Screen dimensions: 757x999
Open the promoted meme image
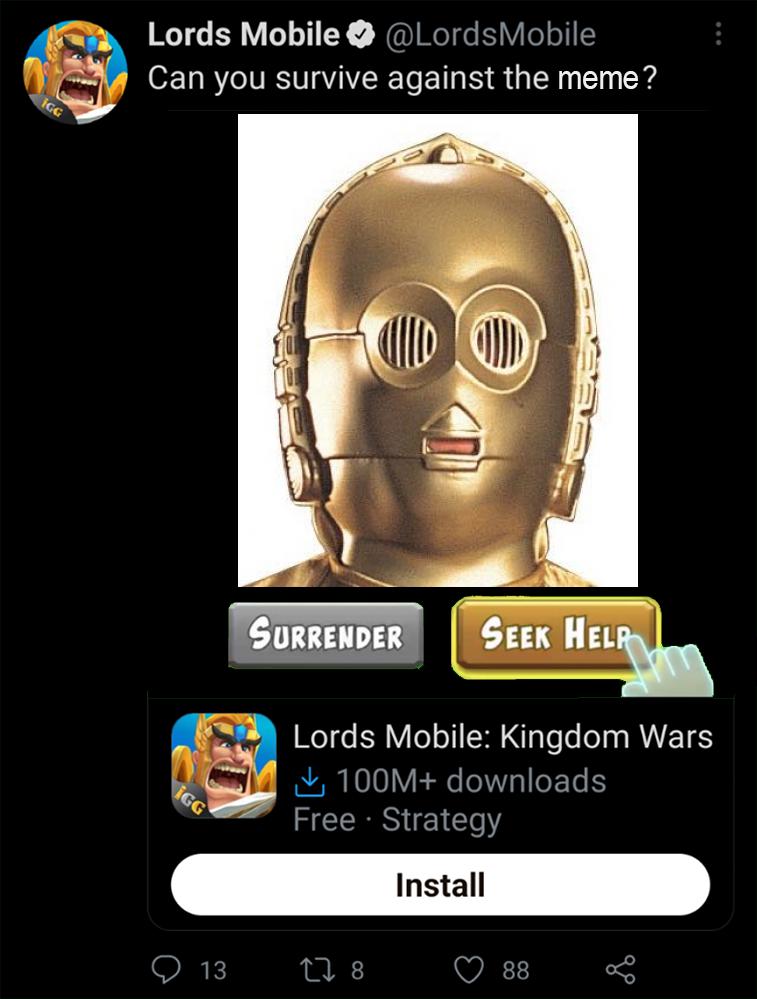click(x=438, y=350)
